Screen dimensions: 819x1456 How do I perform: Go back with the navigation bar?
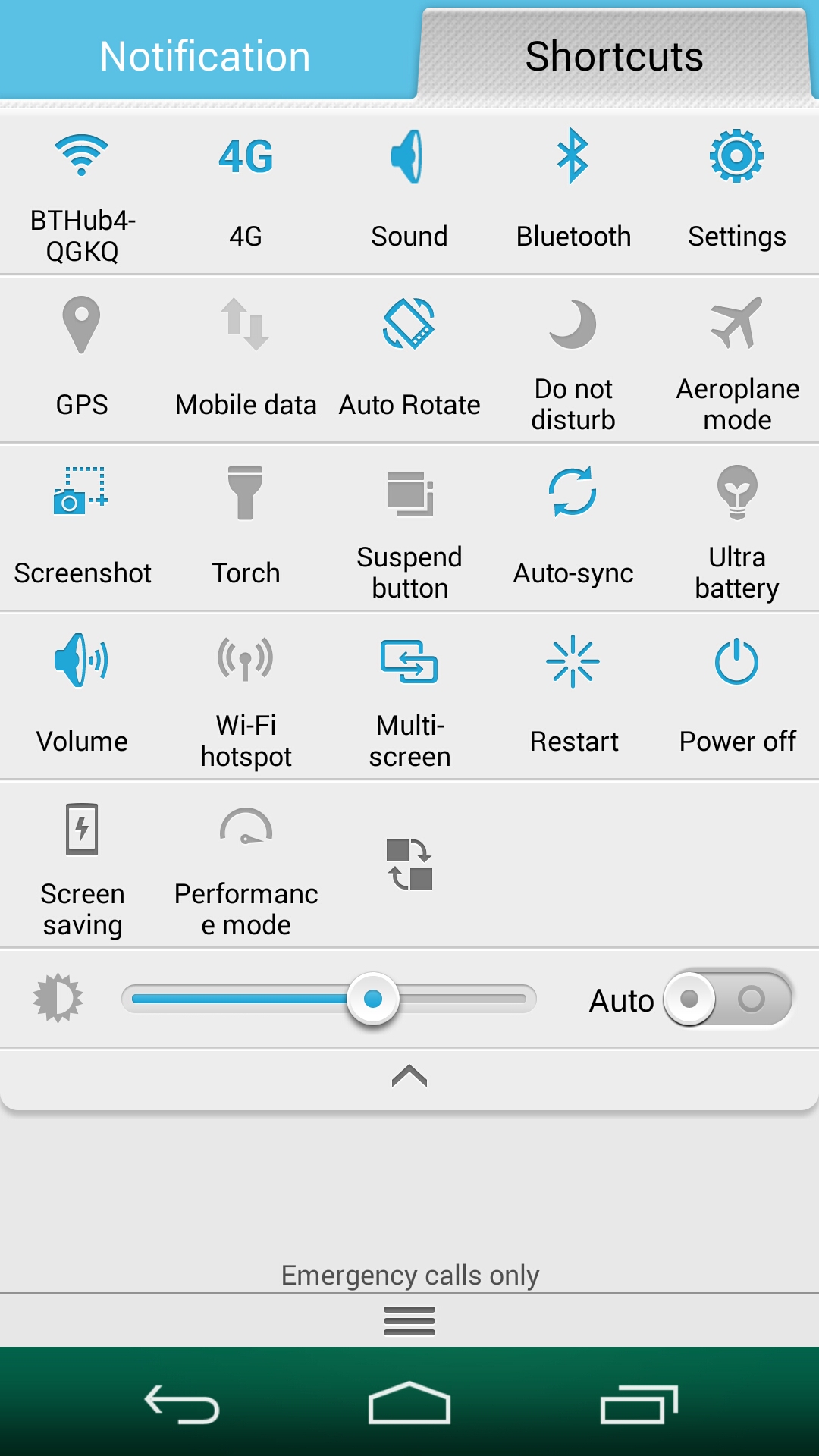182,1404
